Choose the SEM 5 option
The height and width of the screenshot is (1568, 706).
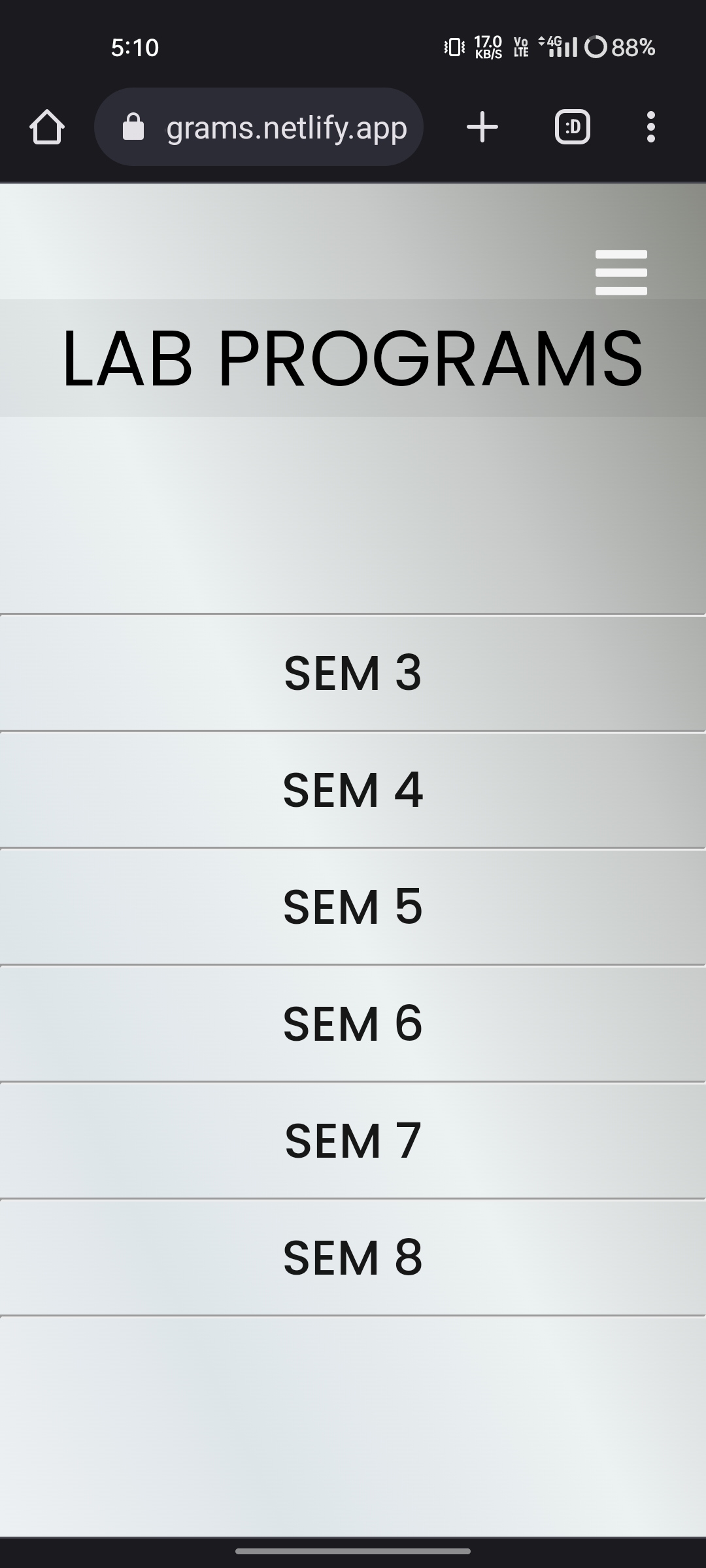click(x=353, y=907)
